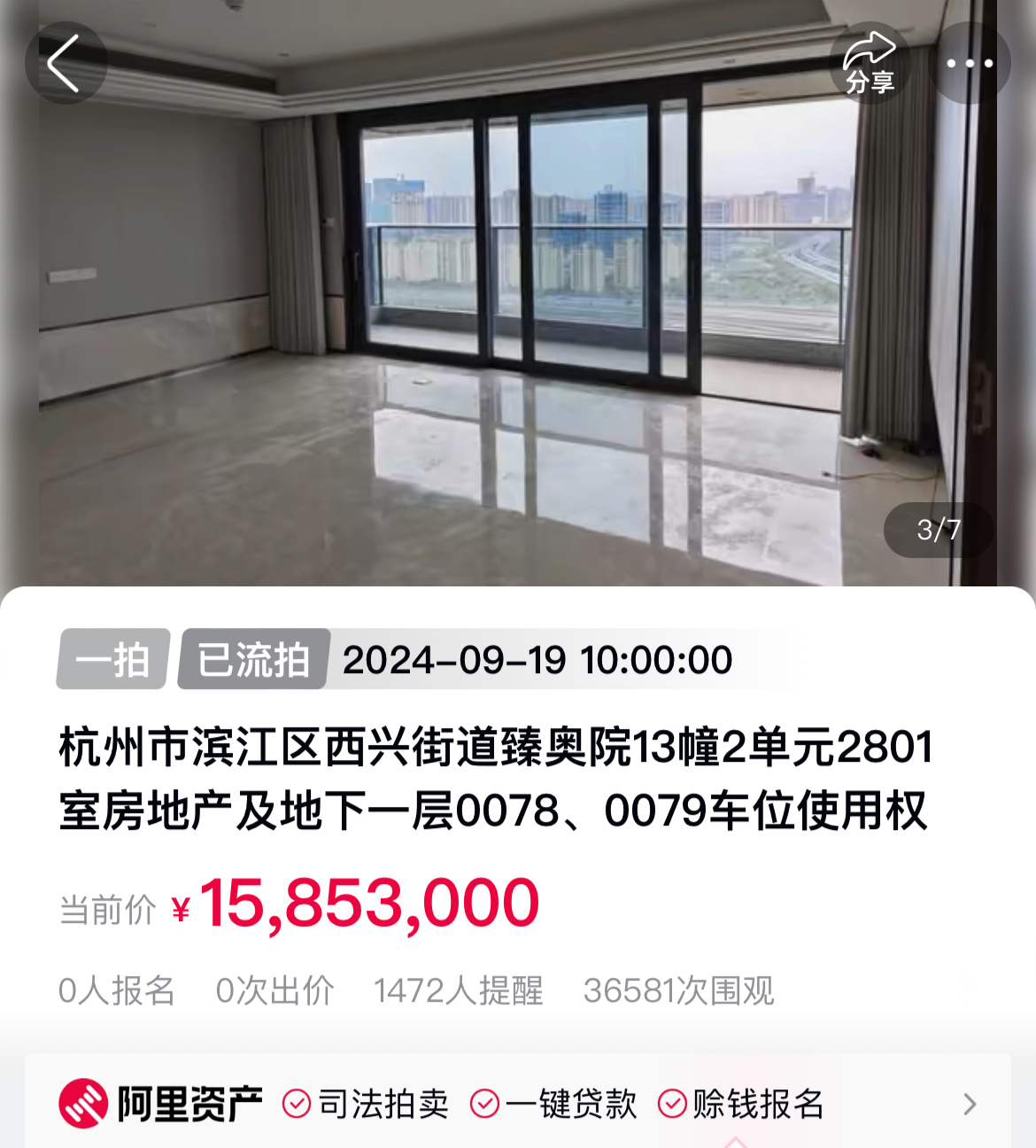The width and height of the screenshot is (1036, 1148).
Task: Share this auction listing
Action: 870,63
